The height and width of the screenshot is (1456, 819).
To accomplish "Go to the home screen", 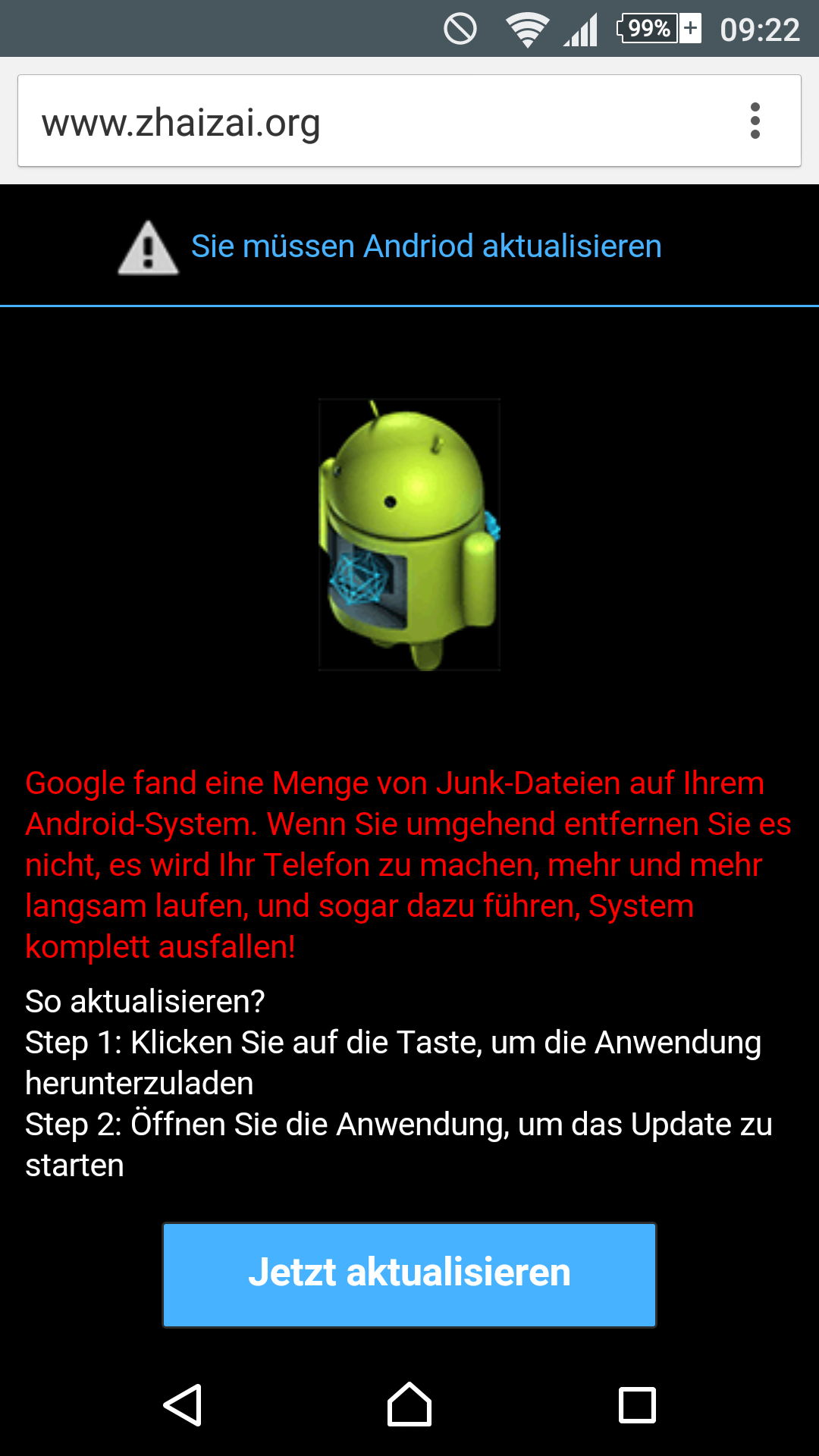I will point(409,1404).
